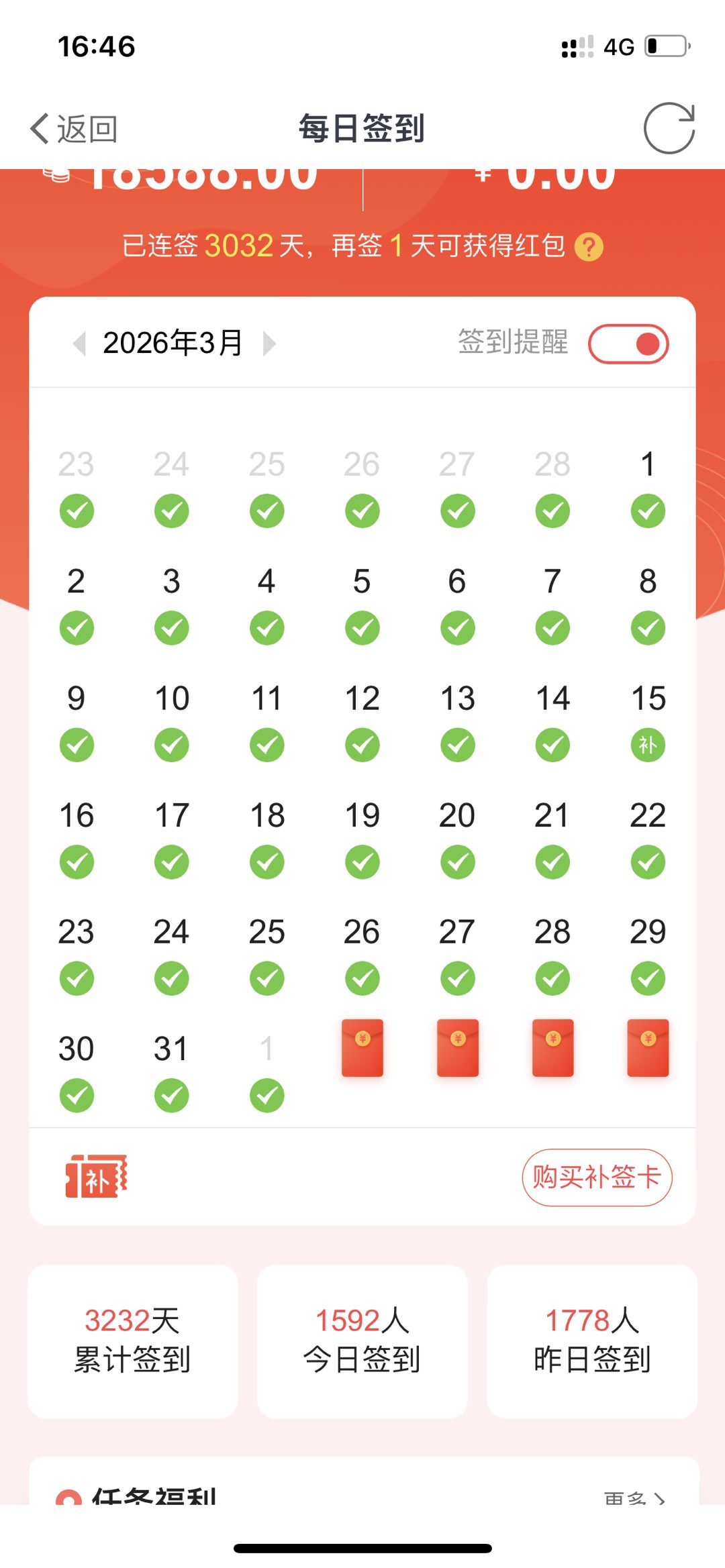
Task: Open the 补 make-up card icon
Action: [96, 1176]
